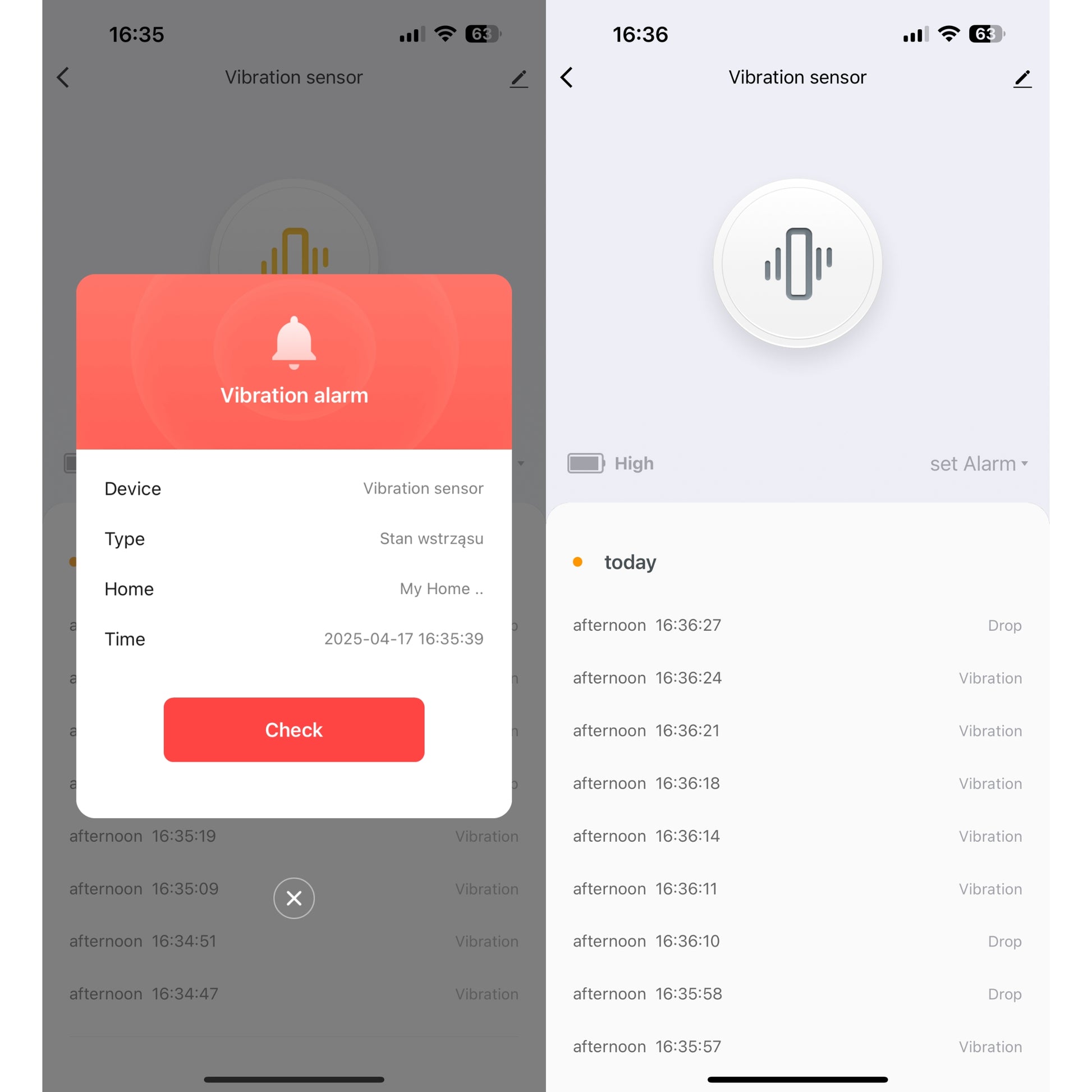
Task: Expand the set Alarm dropdown
Action: point(979,464)
